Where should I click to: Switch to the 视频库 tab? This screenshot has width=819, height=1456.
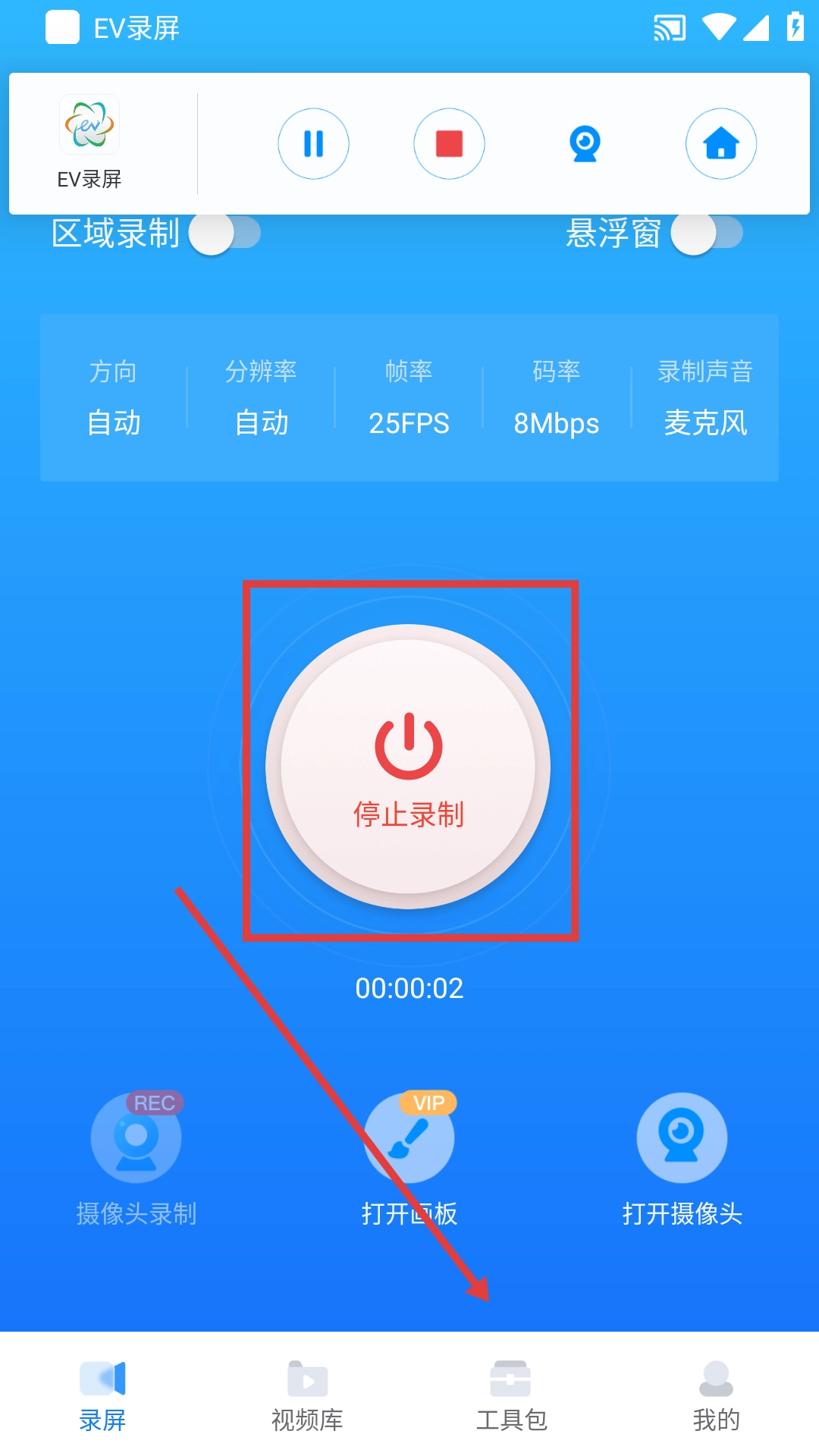pos(307,1395)
